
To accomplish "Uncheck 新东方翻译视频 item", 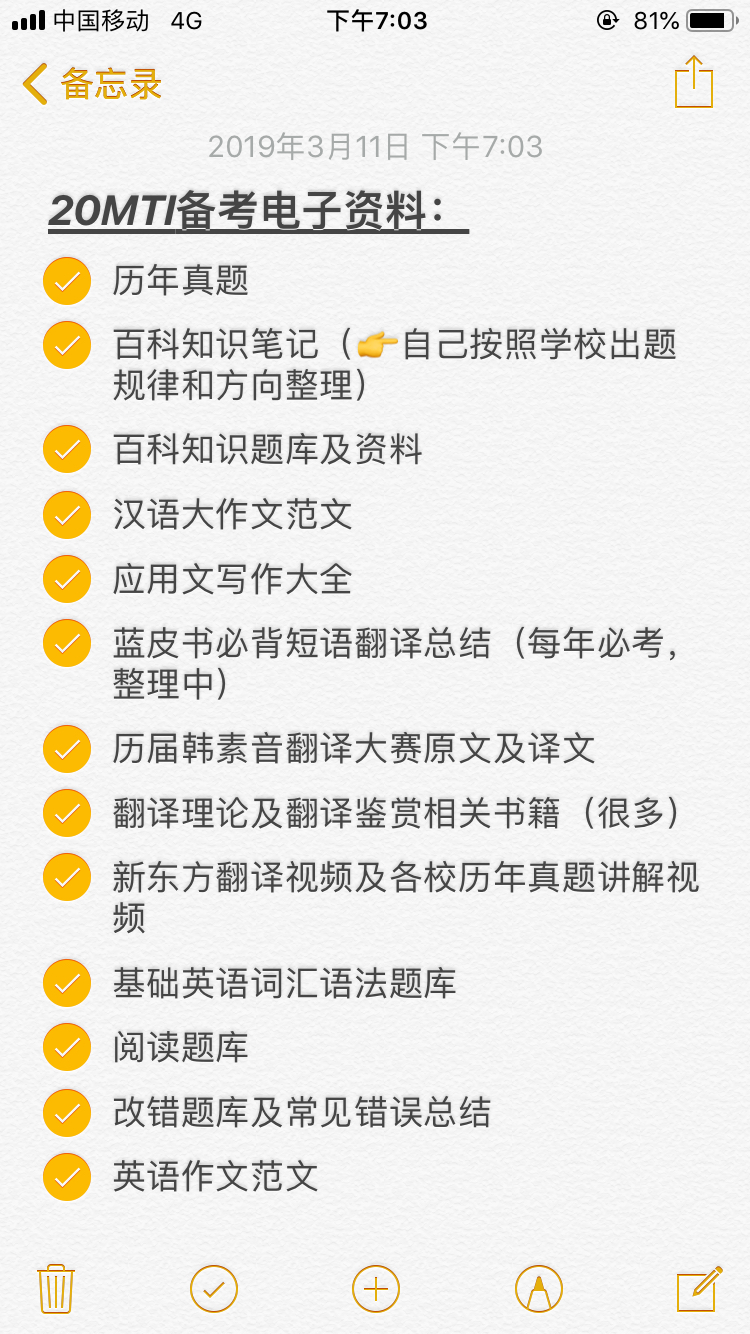I will point(68,878).
